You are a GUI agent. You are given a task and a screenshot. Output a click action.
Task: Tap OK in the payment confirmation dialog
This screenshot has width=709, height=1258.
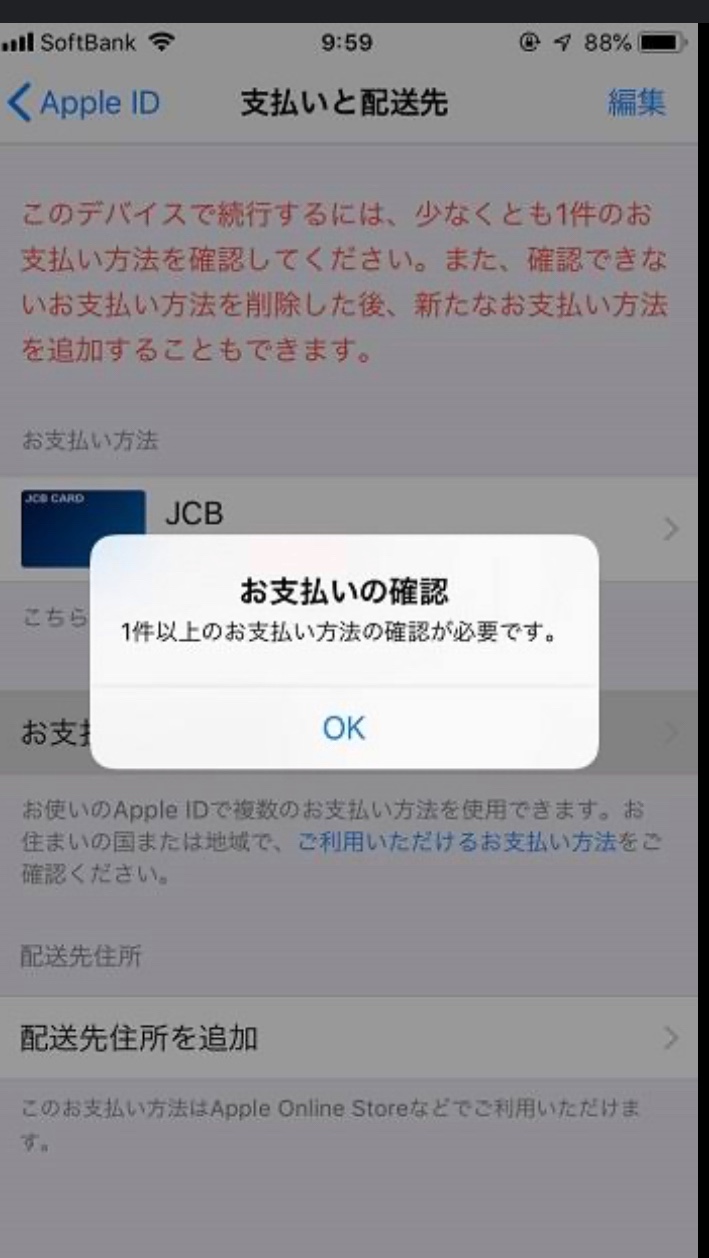click(x=344, y=727)
